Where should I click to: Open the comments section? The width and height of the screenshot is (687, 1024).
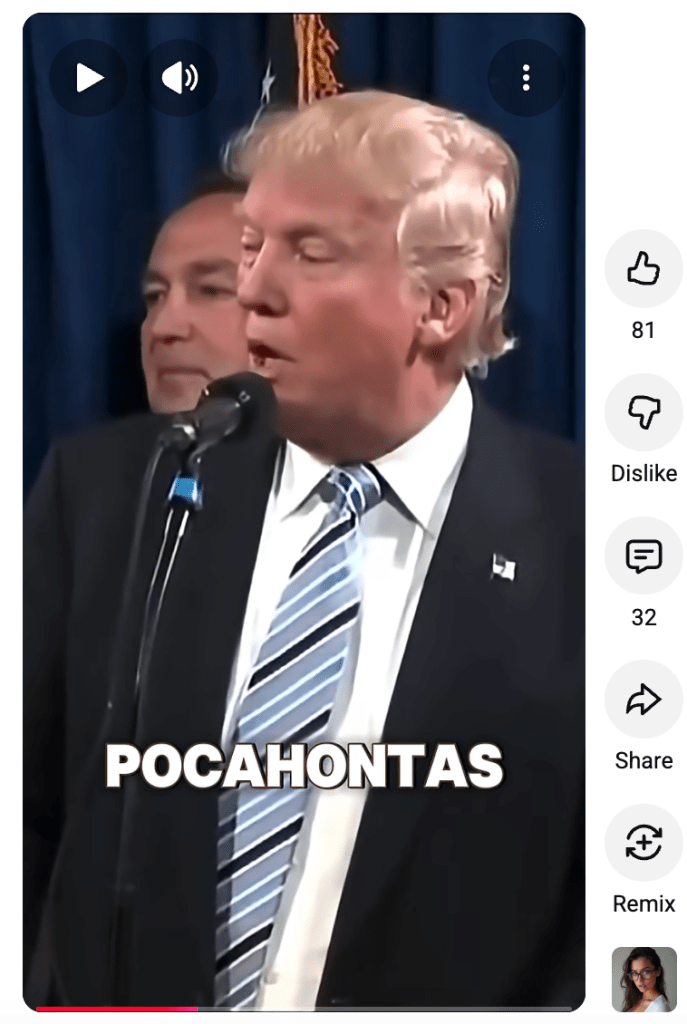pos(643,556)
